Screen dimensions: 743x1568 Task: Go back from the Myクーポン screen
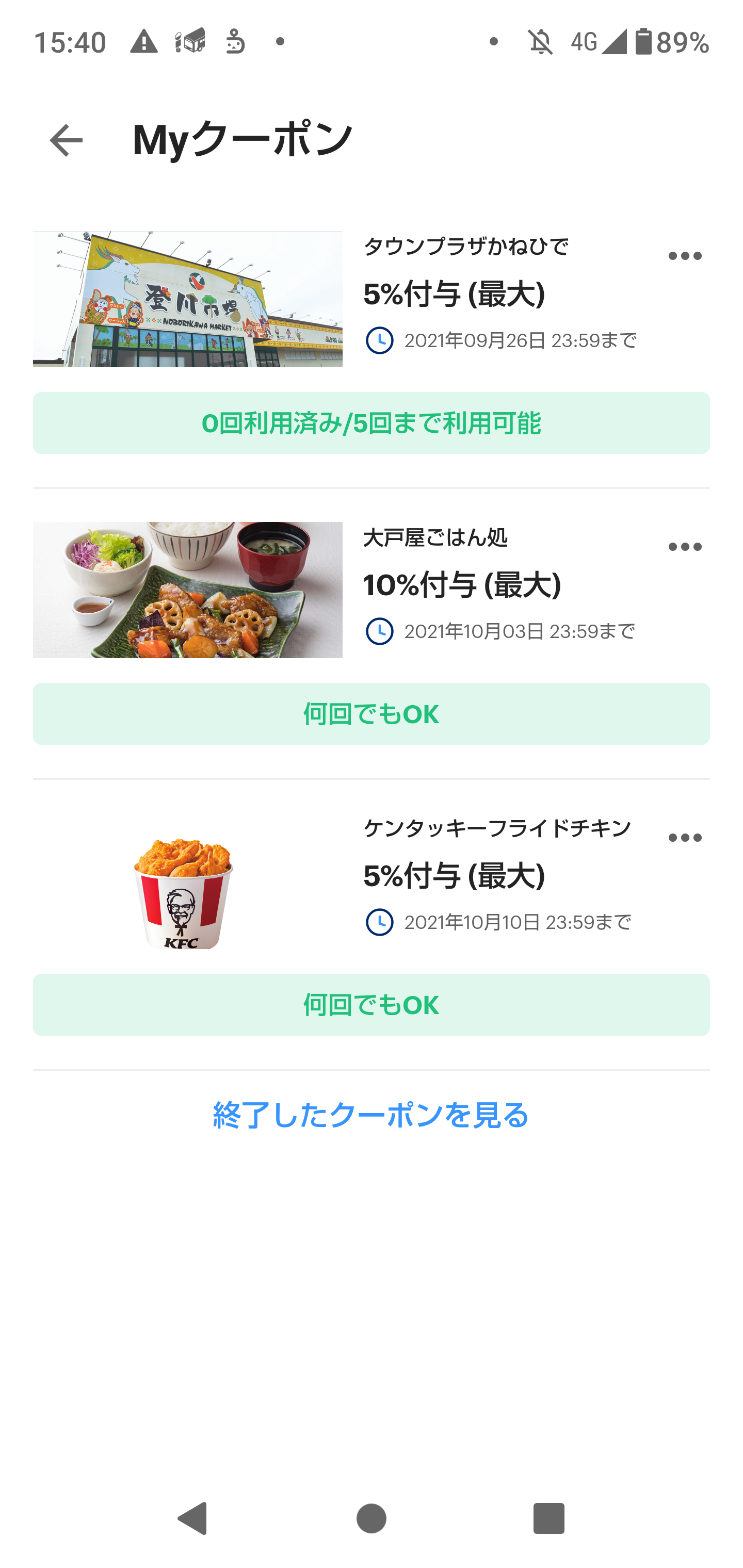coord(66,141)
